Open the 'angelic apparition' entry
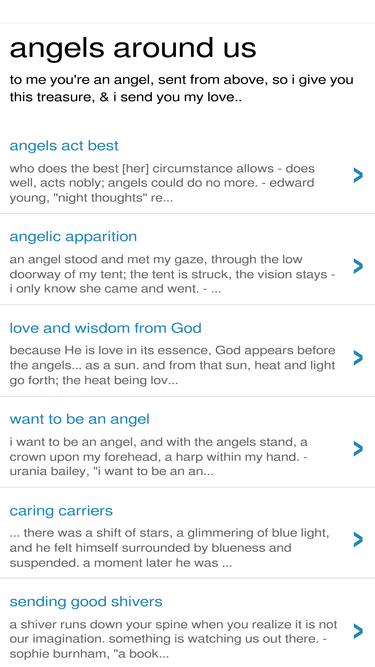Image resolution: width=375 pixels, height=667 pixels. point(188,259)
